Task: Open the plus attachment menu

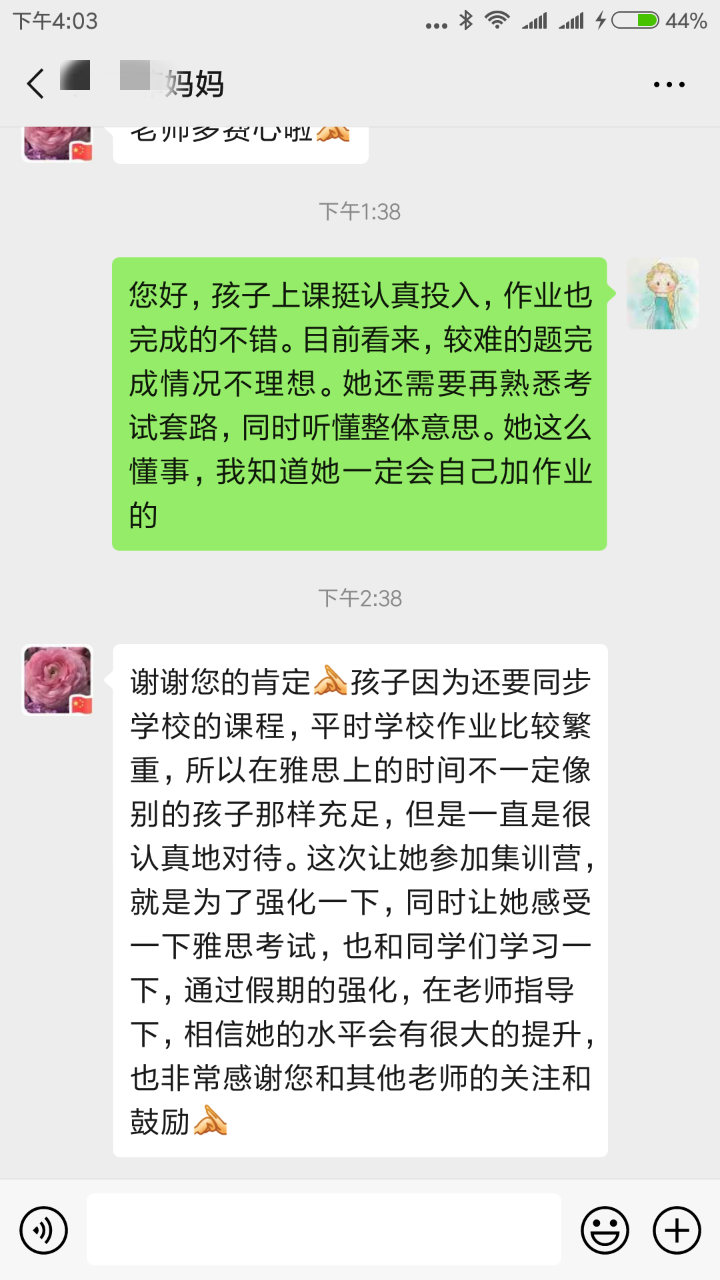Action: coord(677,1229)
